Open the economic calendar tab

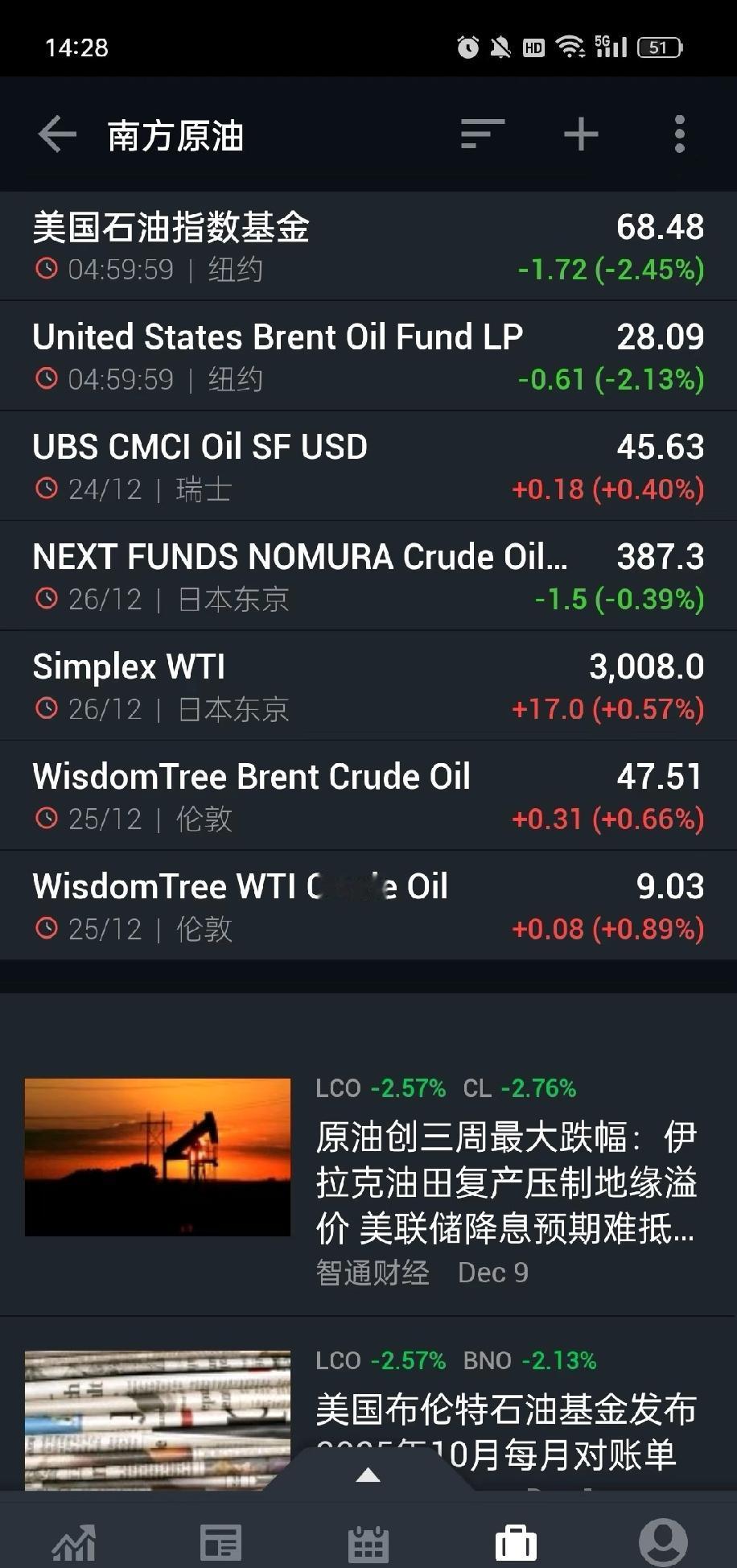coord(368,1542)
